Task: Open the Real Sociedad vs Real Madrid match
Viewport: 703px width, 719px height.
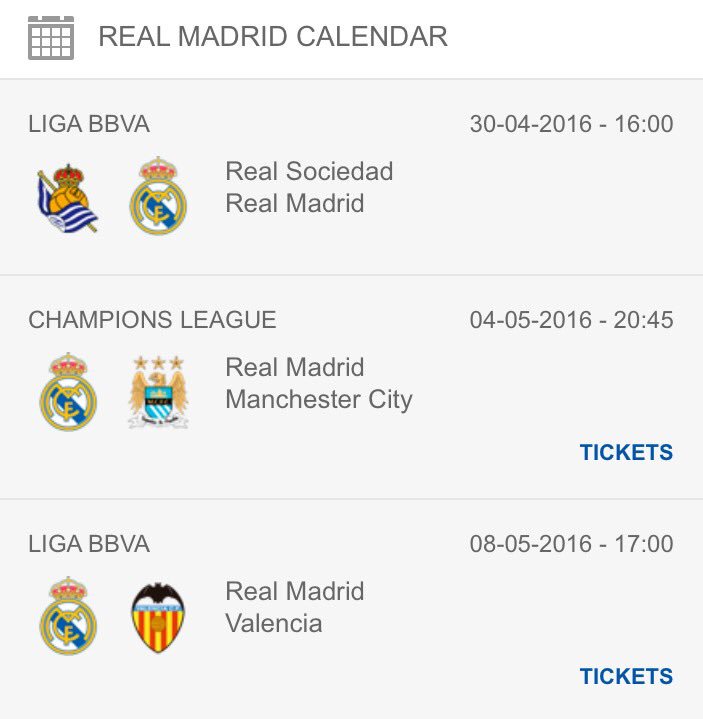Action: (309, 187)
